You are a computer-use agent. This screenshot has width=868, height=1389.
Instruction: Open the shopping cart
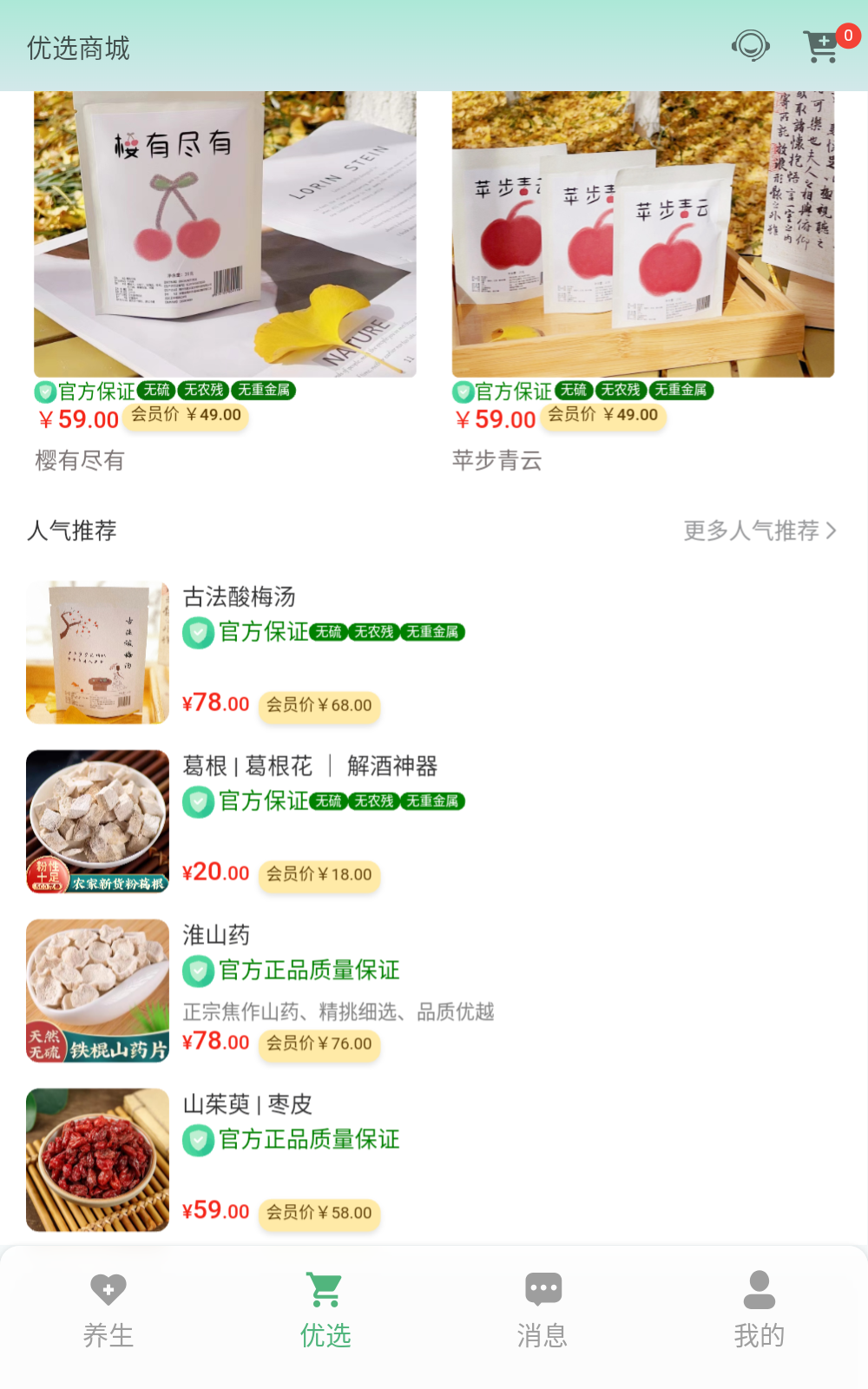[x=822, y=47]
